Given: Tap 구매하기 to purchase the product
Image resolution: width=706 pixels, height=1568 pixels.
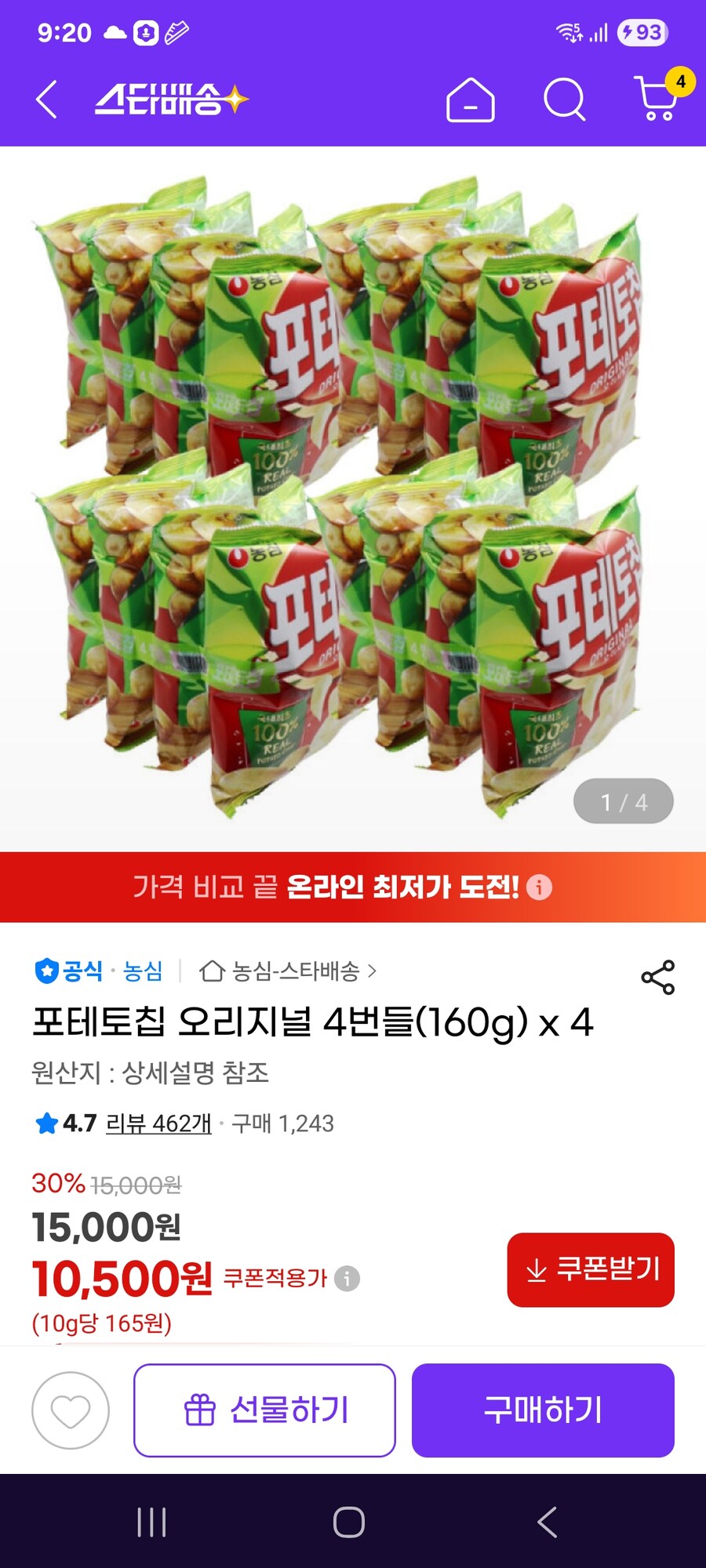Looking at the screenshot, I should tap(542, 1410).
